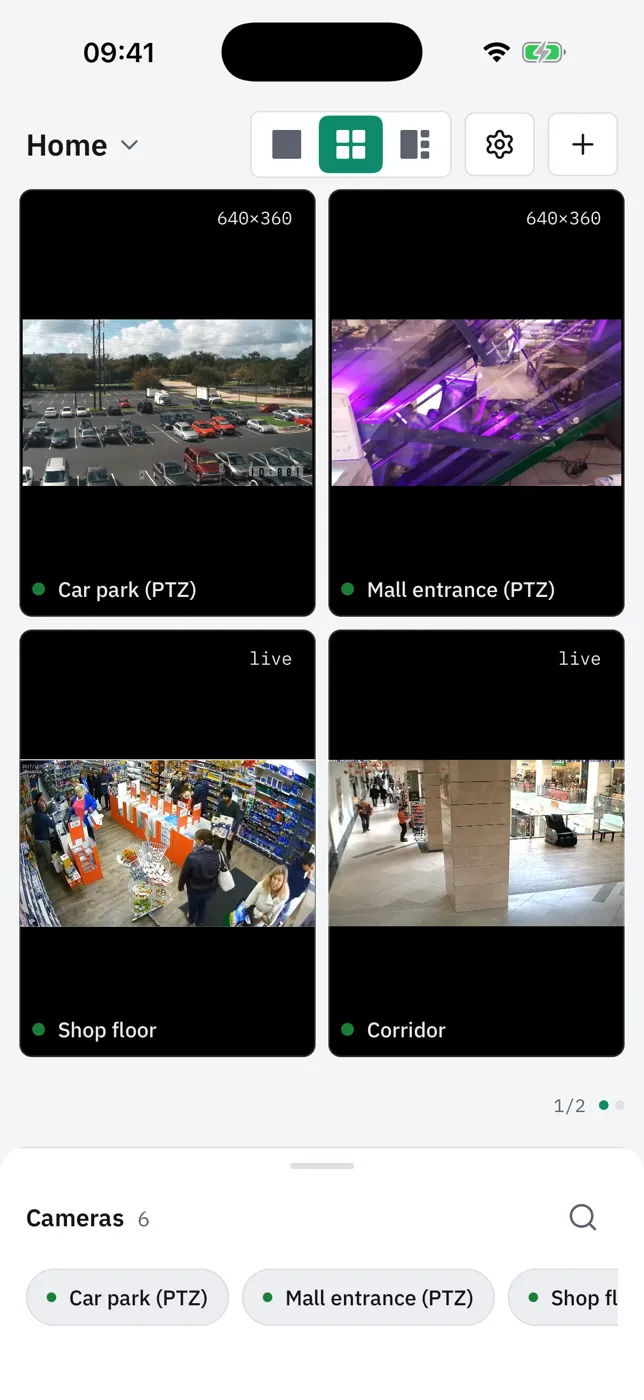Screen dimensions: 644x1400
Task: Open the Shop floor camera feed
Action: pos(168,843)
